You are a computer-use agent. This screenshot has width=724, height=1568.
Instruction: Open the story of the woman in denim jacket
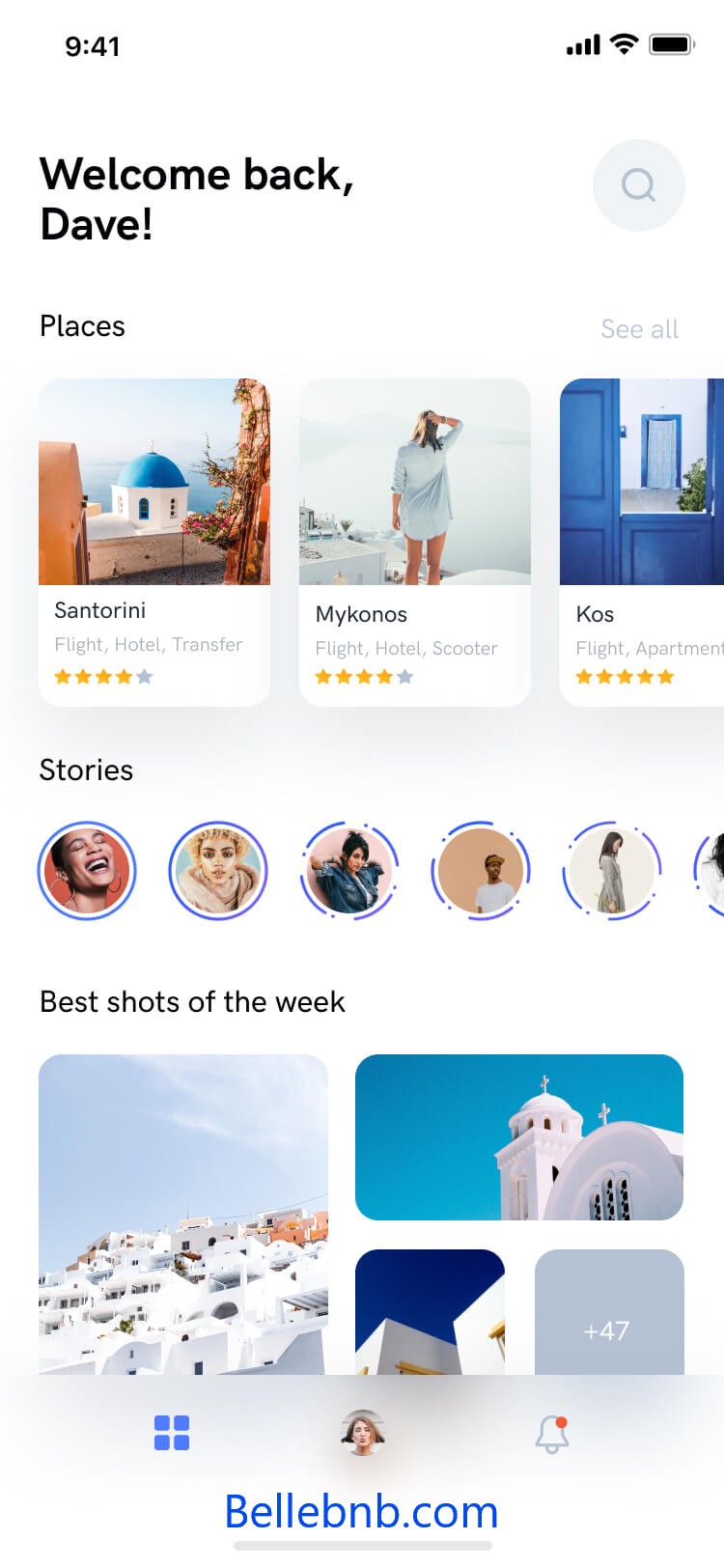tap(349, 871)
